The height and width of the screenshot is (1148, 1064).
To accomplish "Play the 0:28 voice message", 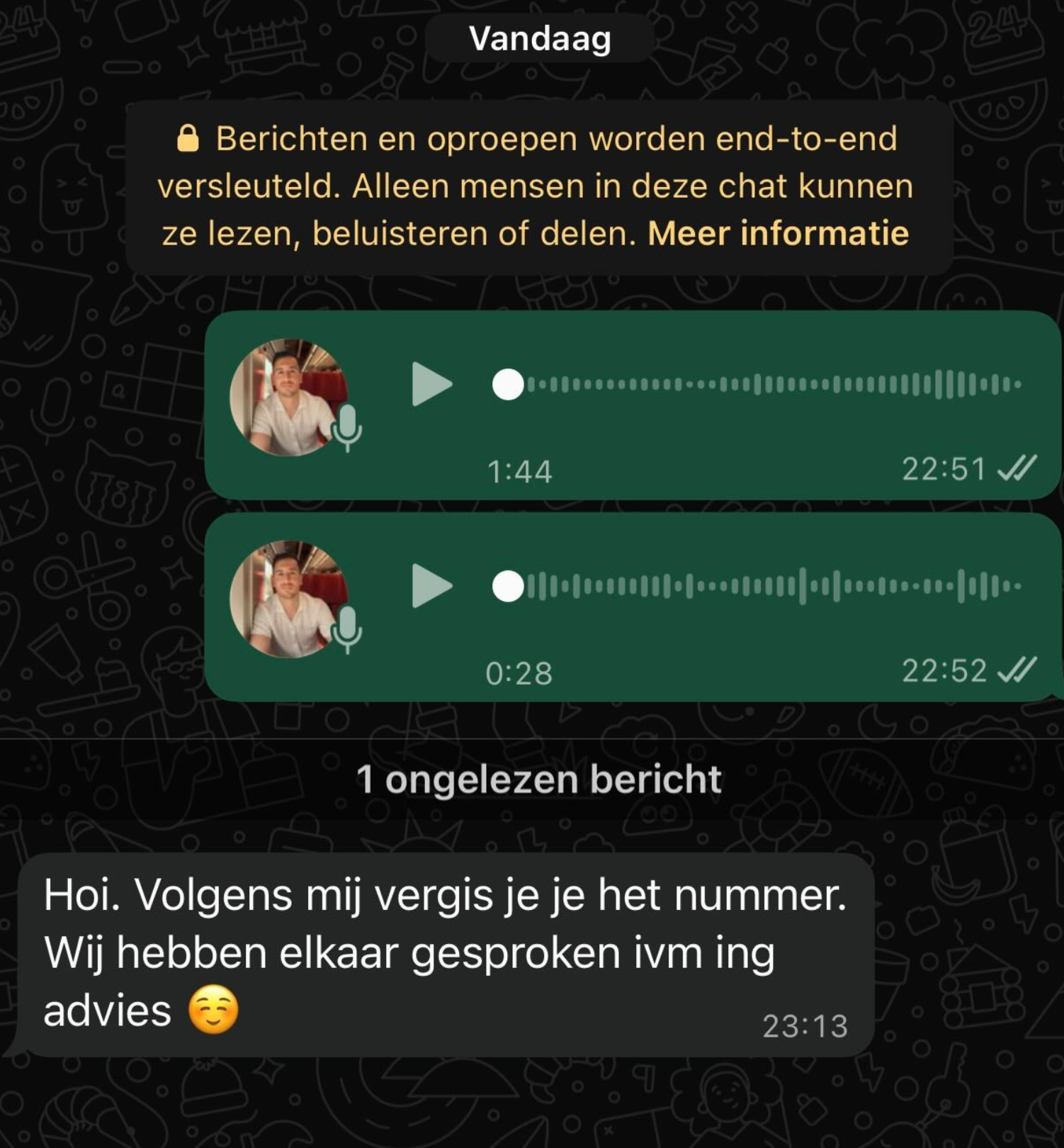I will 431,586.
